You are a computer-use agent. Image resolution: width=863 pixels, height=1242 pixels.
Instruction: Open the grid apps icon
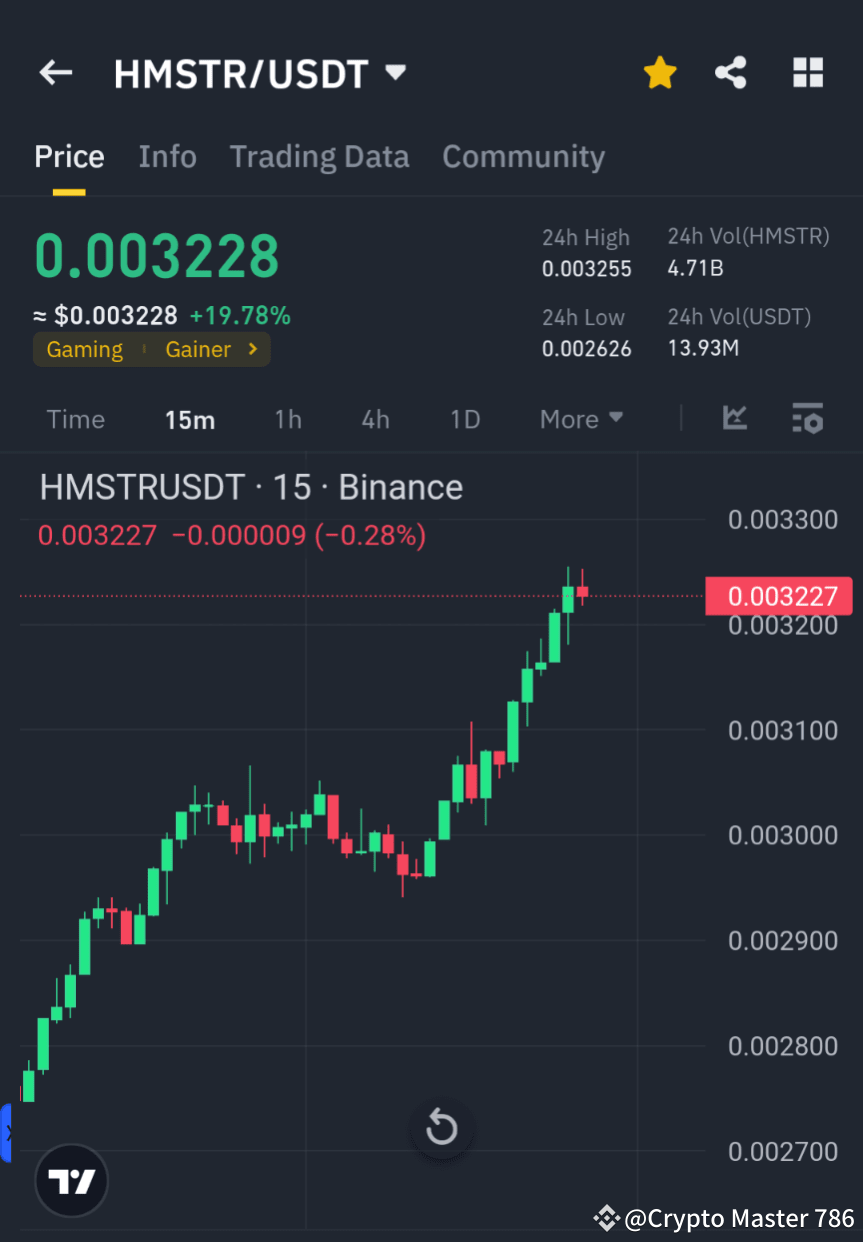click(807, 72)
